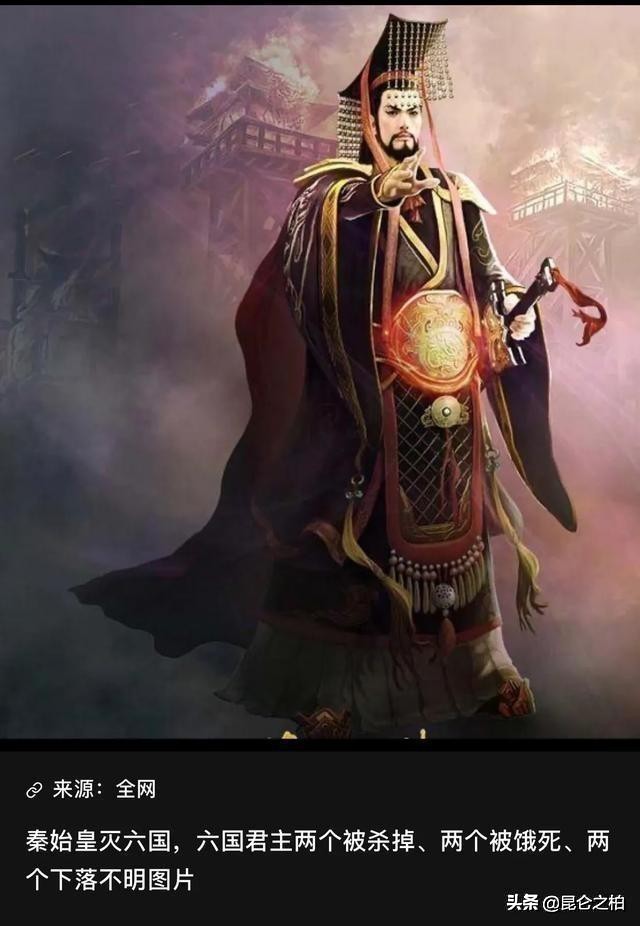Tap the Qin Shi Huang picture
The width and height of the screenshot is (640, 926).
click(x=320, y=370)
